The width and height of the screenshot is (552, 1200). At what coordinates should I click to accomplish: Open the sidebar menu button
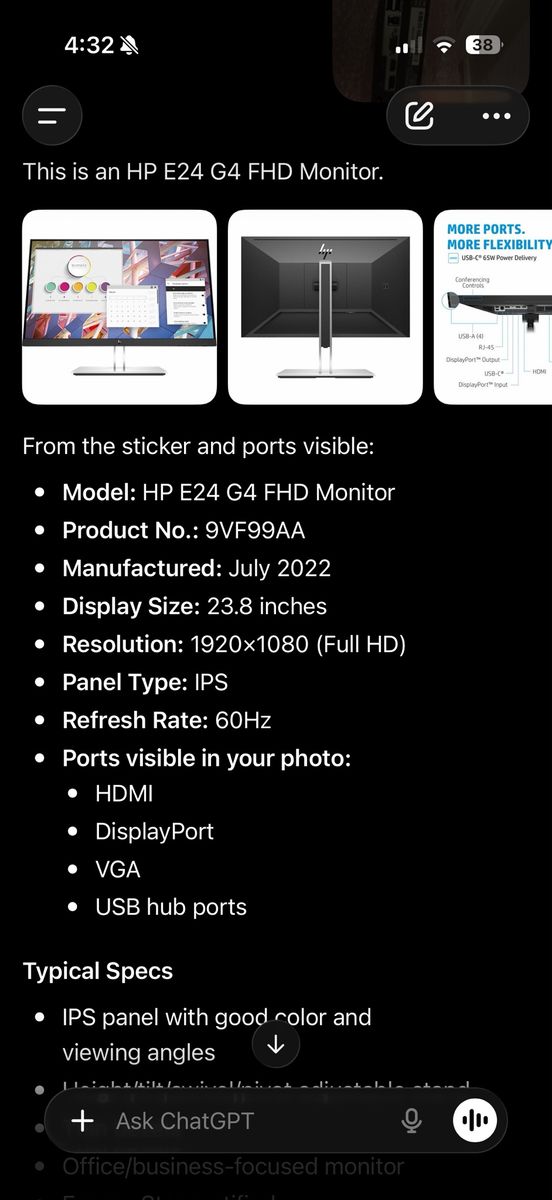click(x=52, y=116)
